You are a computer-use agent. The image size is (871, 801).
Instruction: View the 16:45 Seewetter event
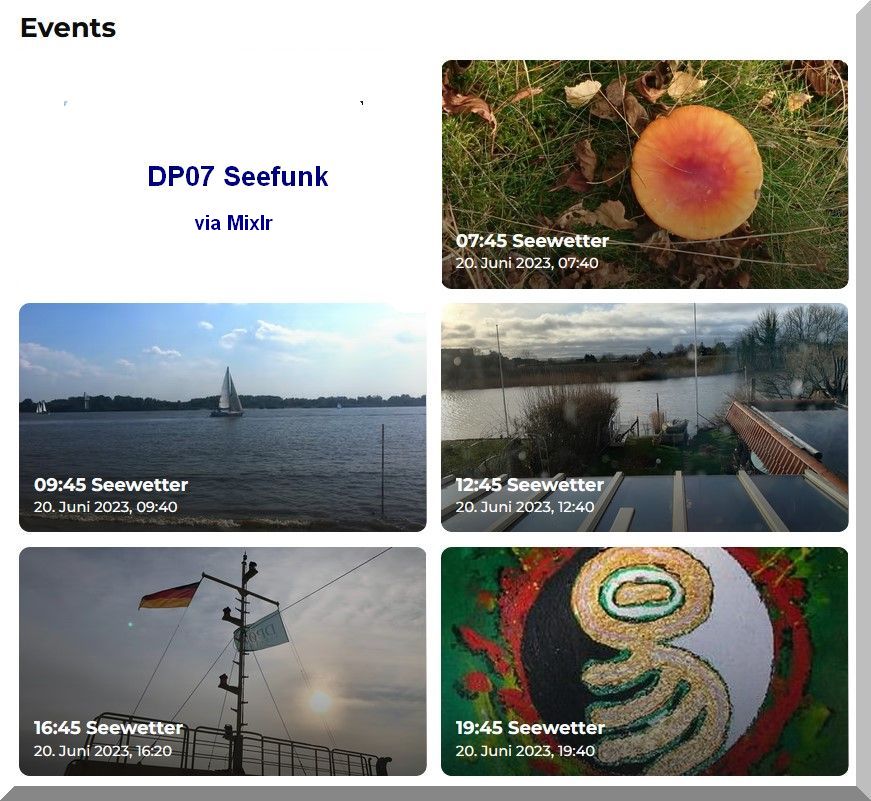tap(222, 661)
